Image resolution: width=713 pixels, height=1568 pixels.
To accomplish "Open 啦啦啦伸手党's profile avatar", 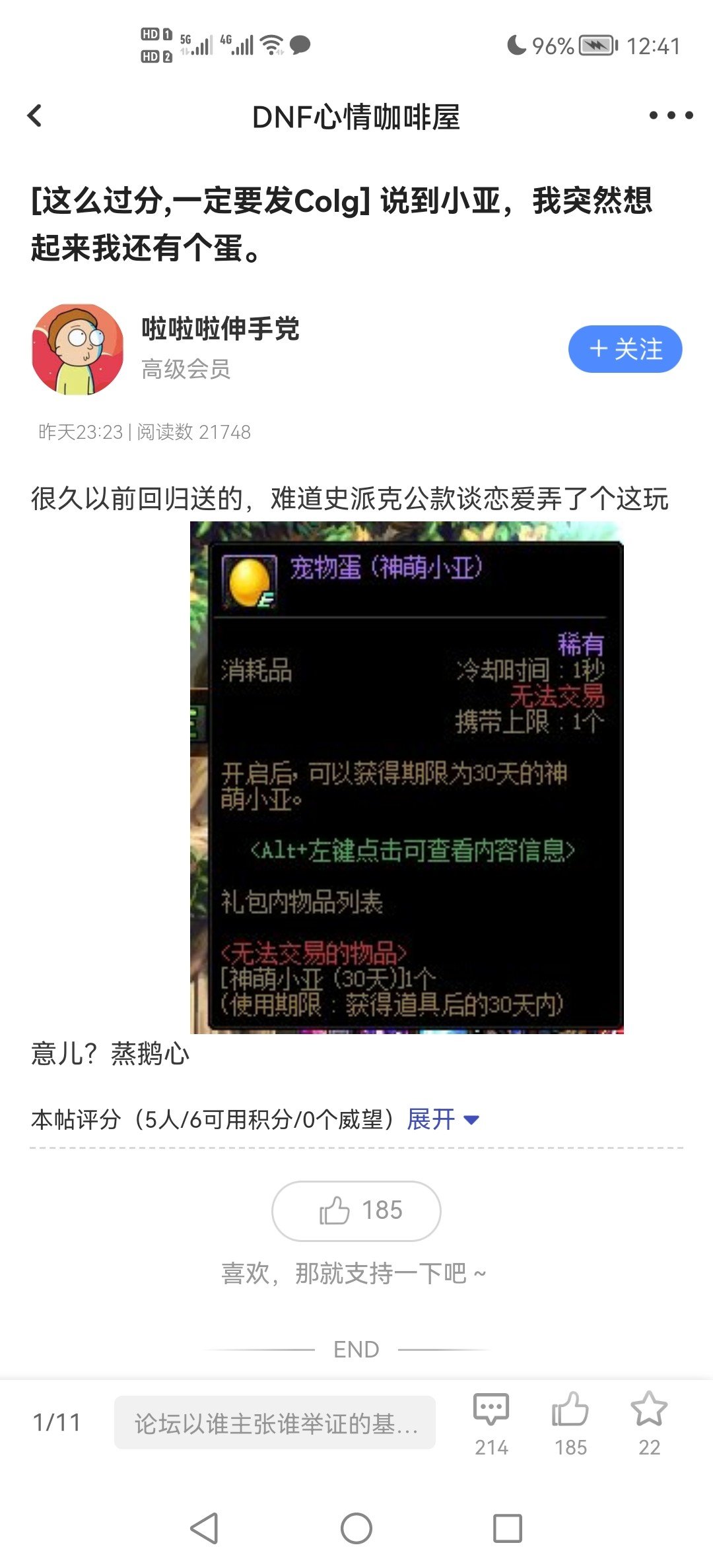I will [78, 349].
